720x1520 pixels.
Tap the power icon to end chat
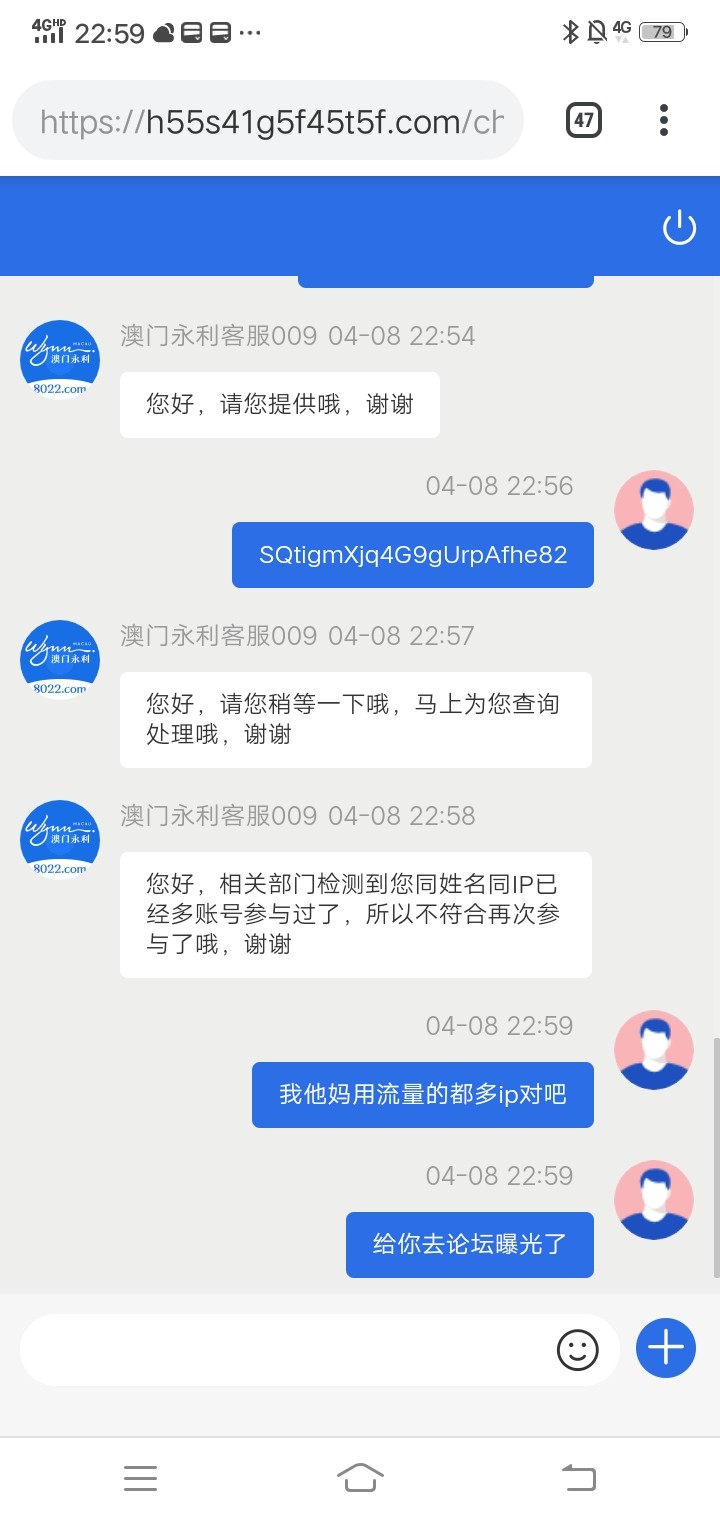679,227
